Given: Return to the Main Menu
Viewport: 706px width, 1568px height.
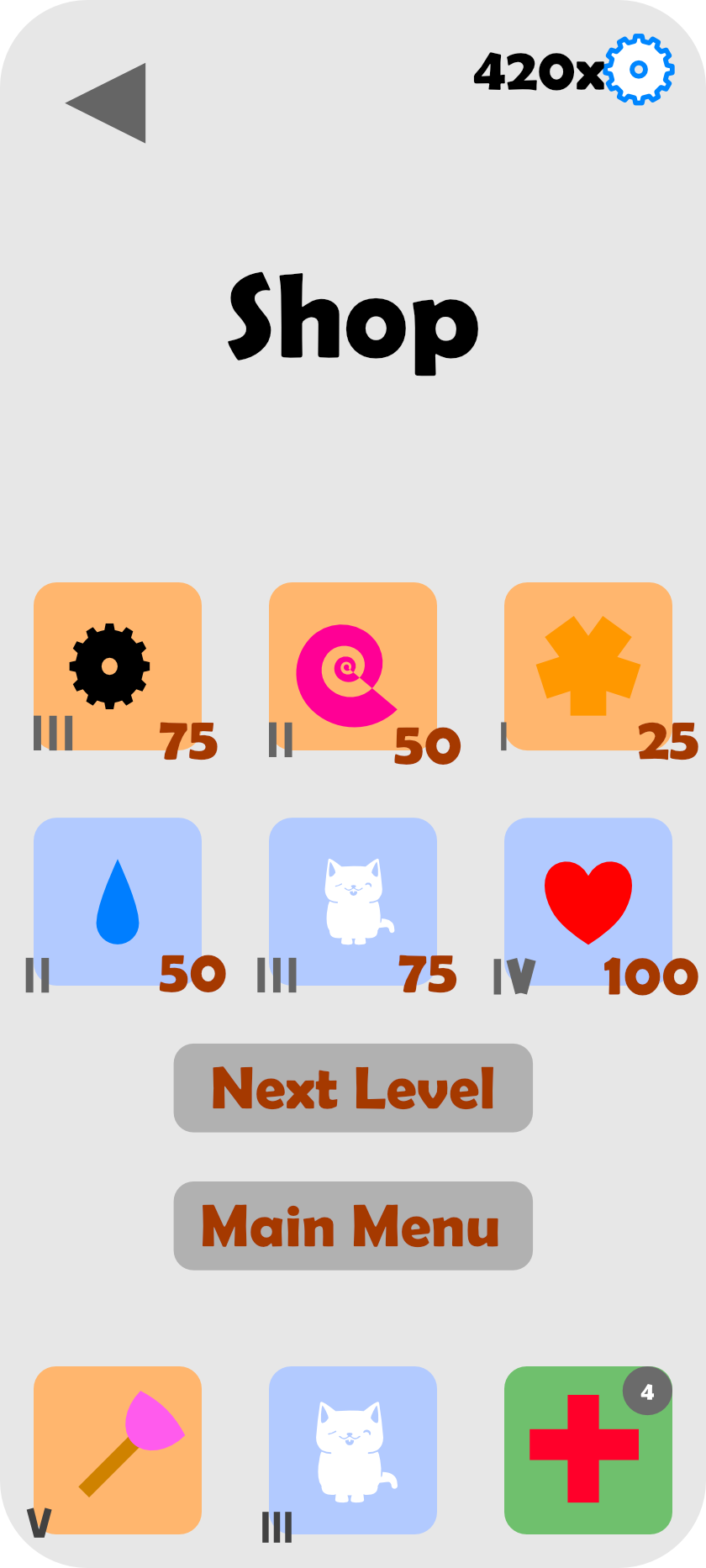Looking at the screenshot, I should pyautogui.click(x=353, y=1226).
